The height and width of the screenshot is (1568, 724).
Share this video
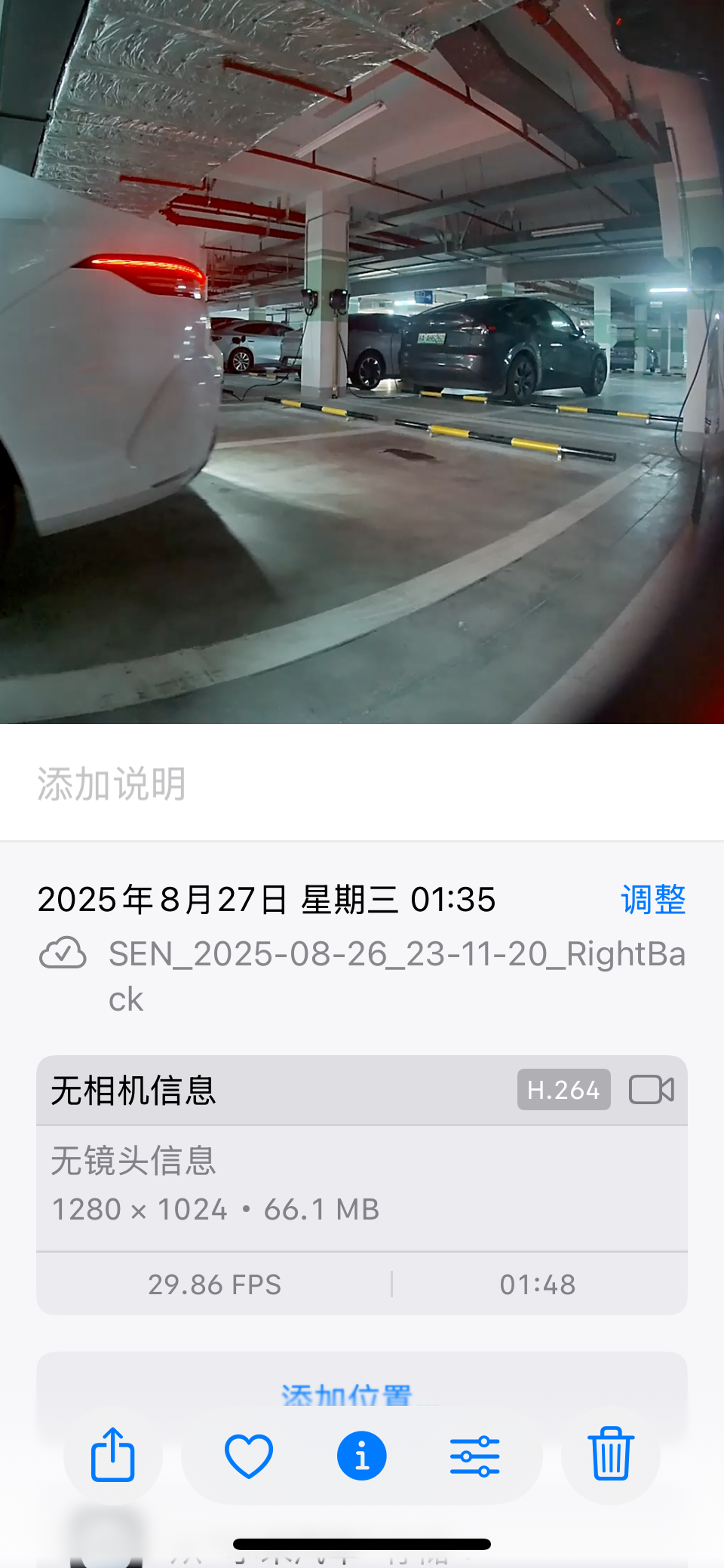[x=113, y=1455]
